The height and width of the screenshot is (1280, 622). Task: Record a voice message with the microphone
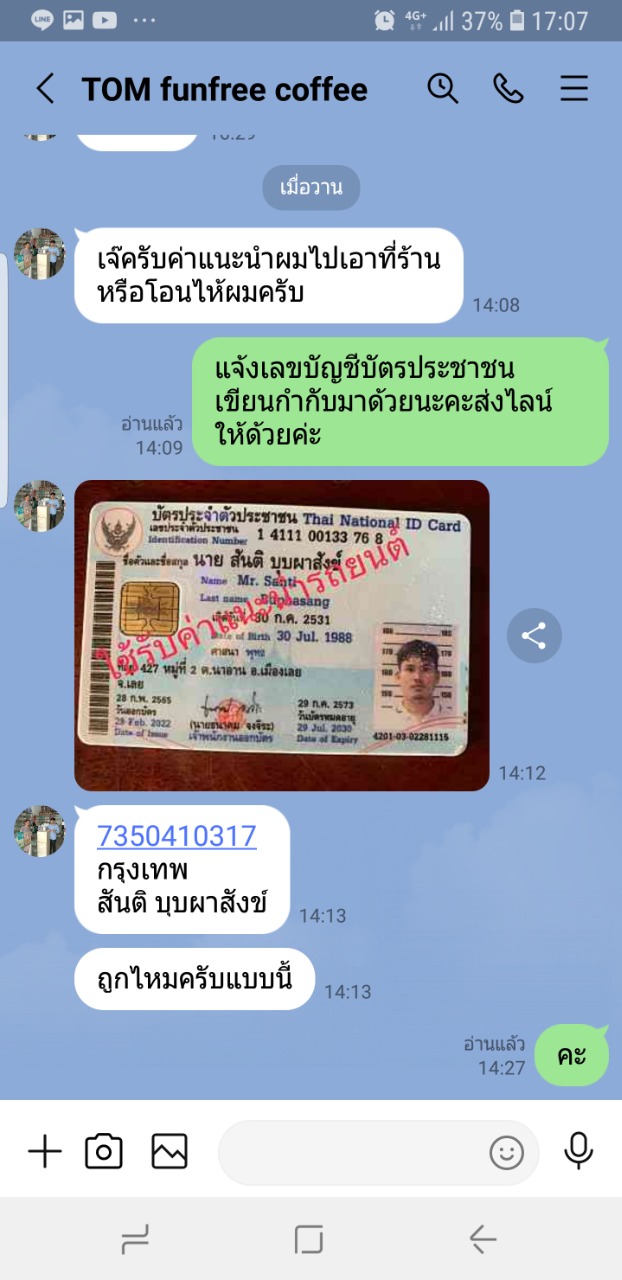pyautogui.click(x=578, y=1152)
